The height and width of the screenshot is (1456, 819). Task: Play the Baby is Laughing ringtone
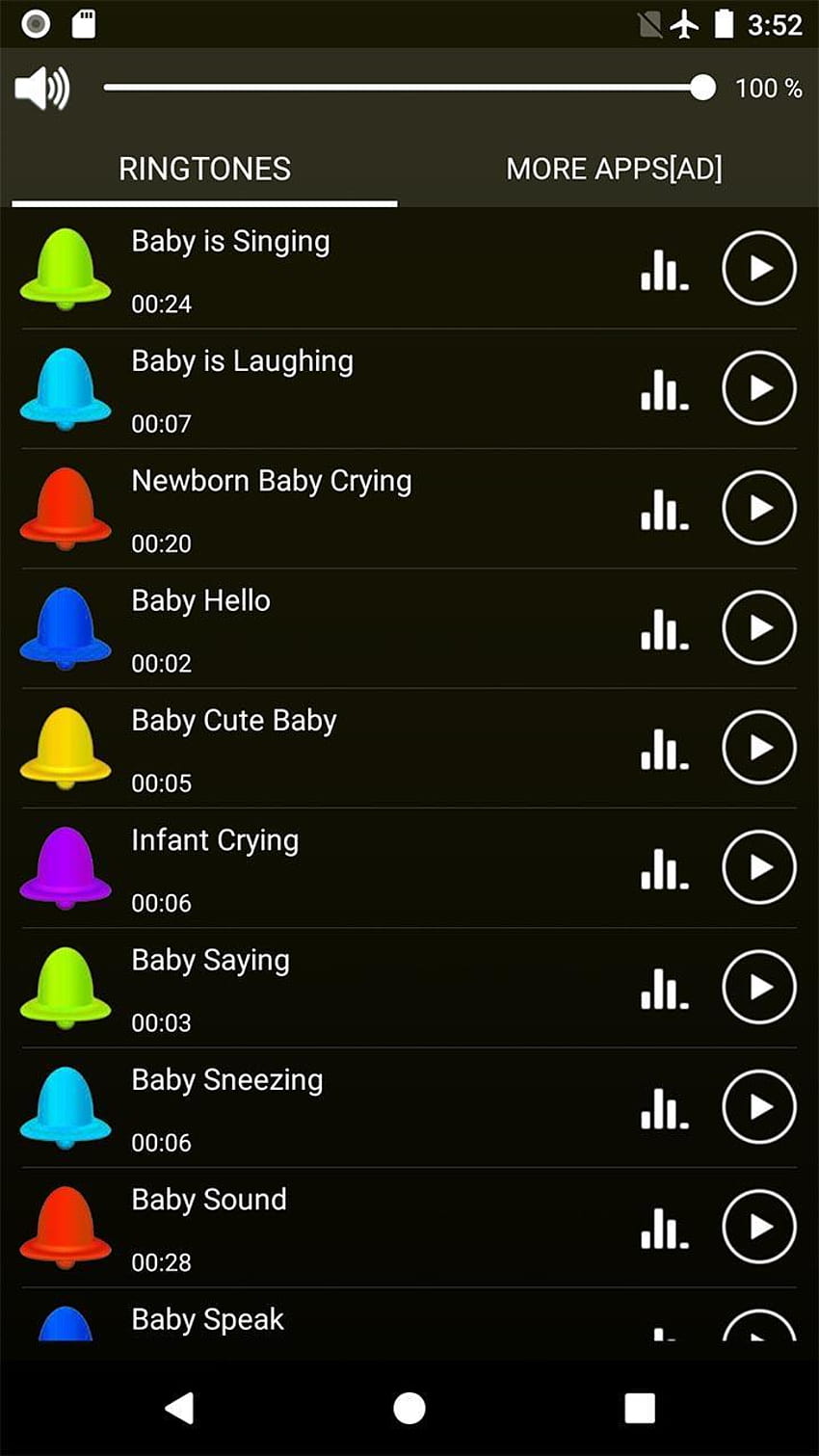[x=759, y=387]
